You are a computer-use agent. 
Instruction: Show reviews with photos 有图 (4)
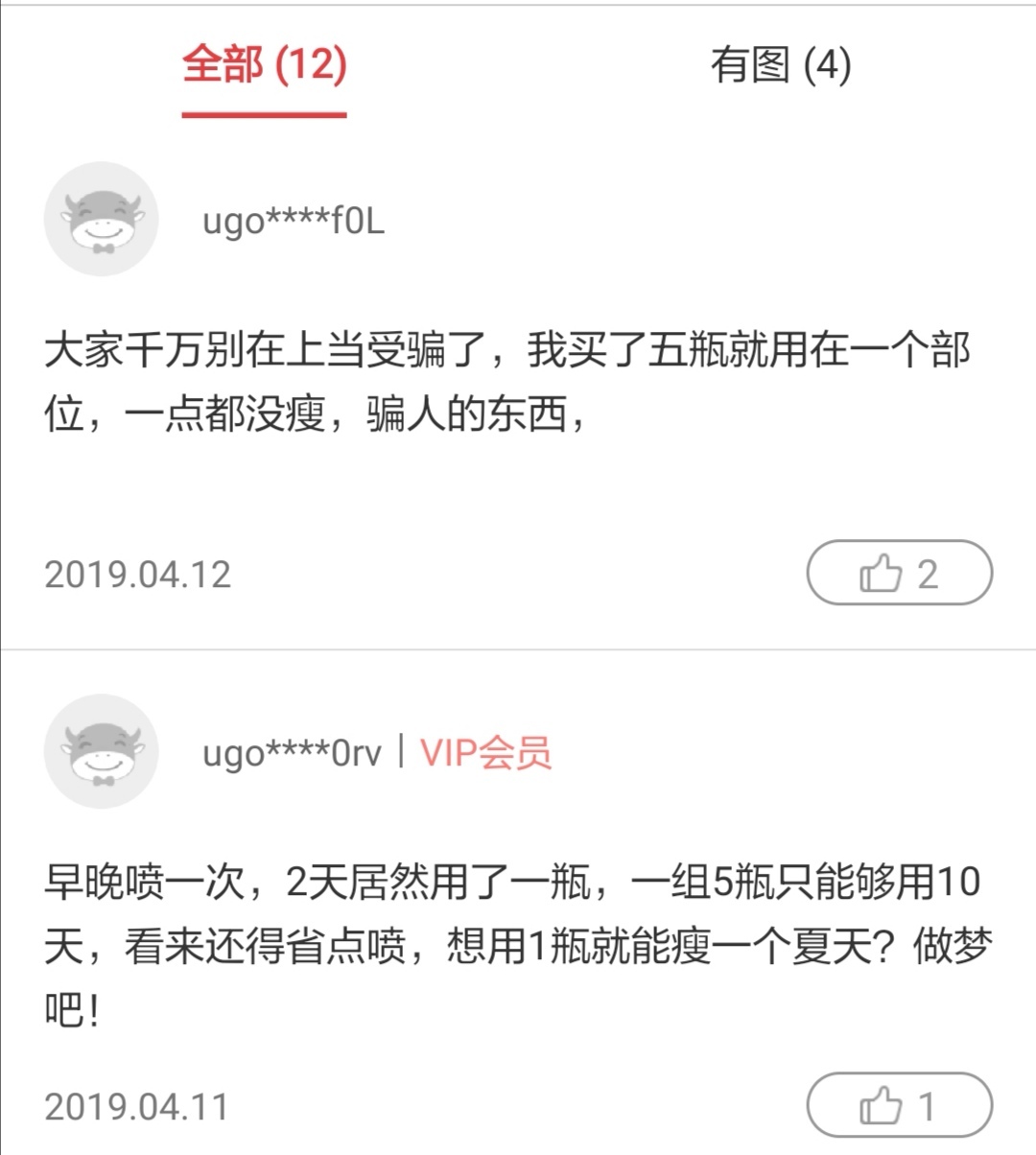(780, 65)
